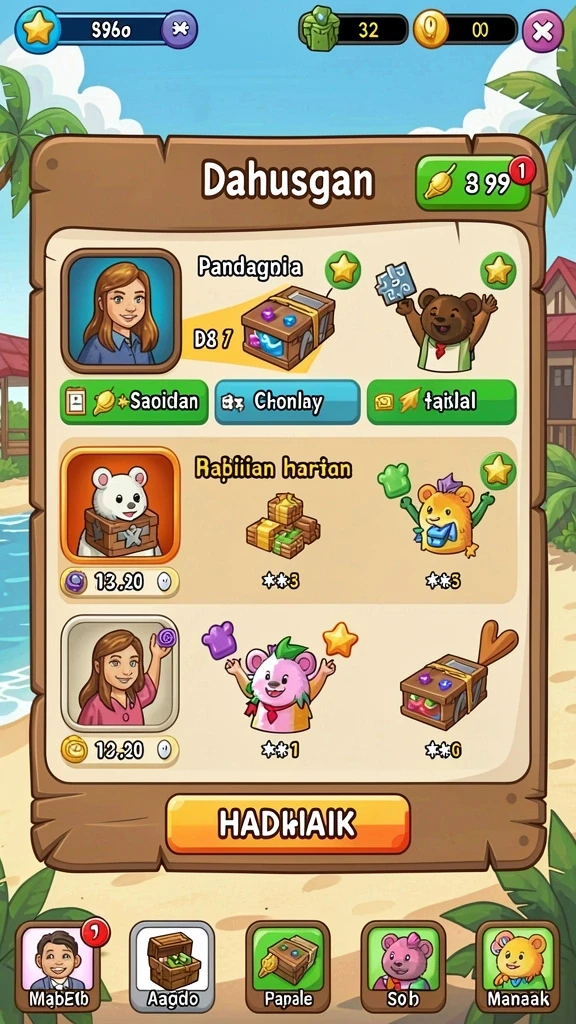576x1024 pixels.
Task: Close the screen with the pink X button
Action: click(x=543, y=30)
